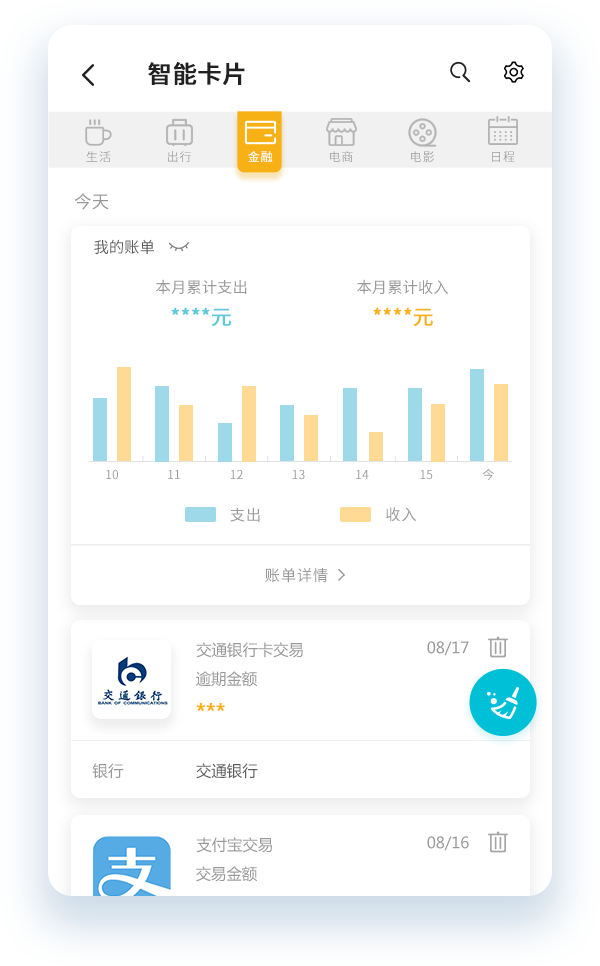Open the 交通银行卡交易 card
The height and width of the screenshot is (966, 600).
(300, 680)
